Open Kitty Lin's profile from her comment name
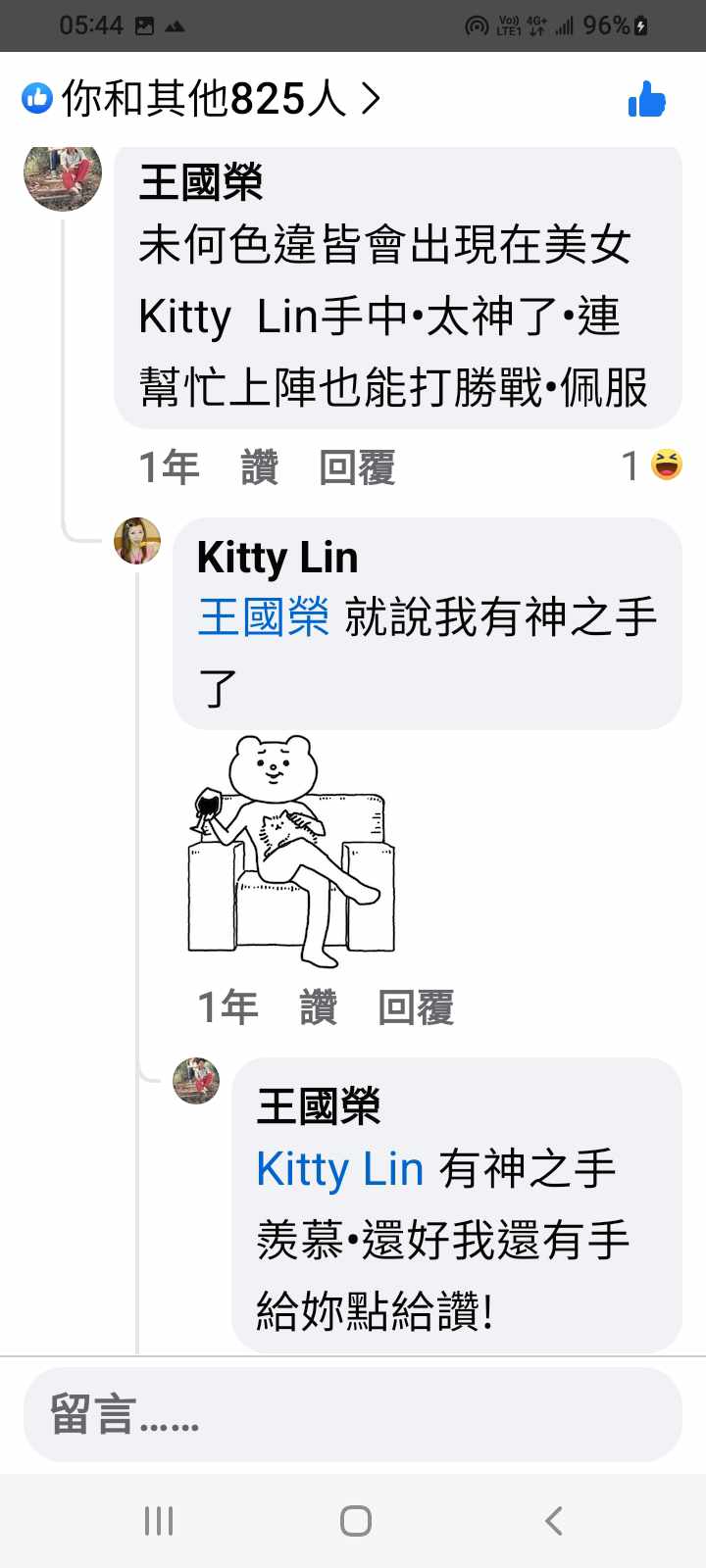Image resolution: width=706 pixels, height=1568 pixels. click(x=277, y=558)
